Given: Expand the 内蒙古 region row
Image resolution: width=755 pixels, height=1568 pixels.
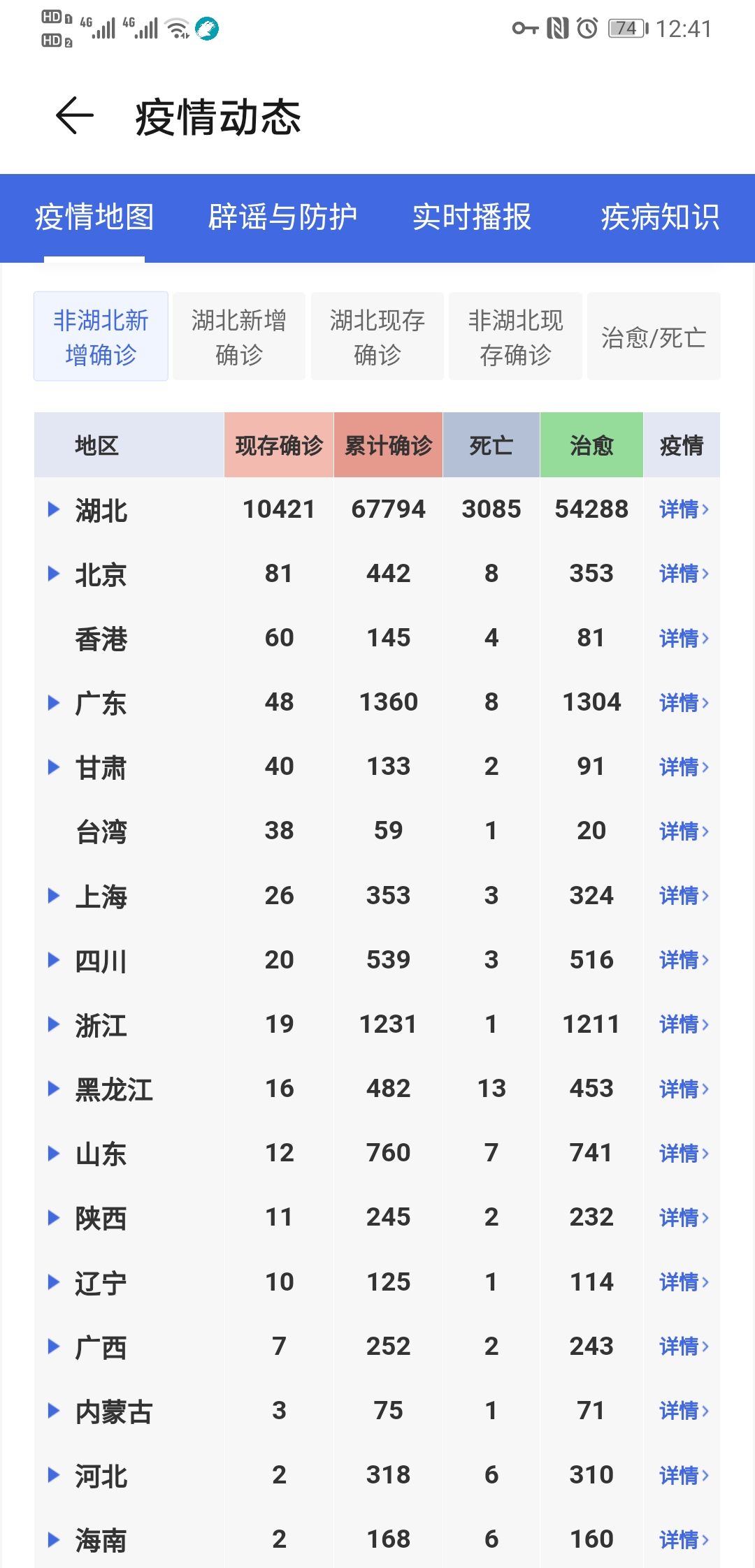Looking at the screenshot, I should coord(54,1411).
